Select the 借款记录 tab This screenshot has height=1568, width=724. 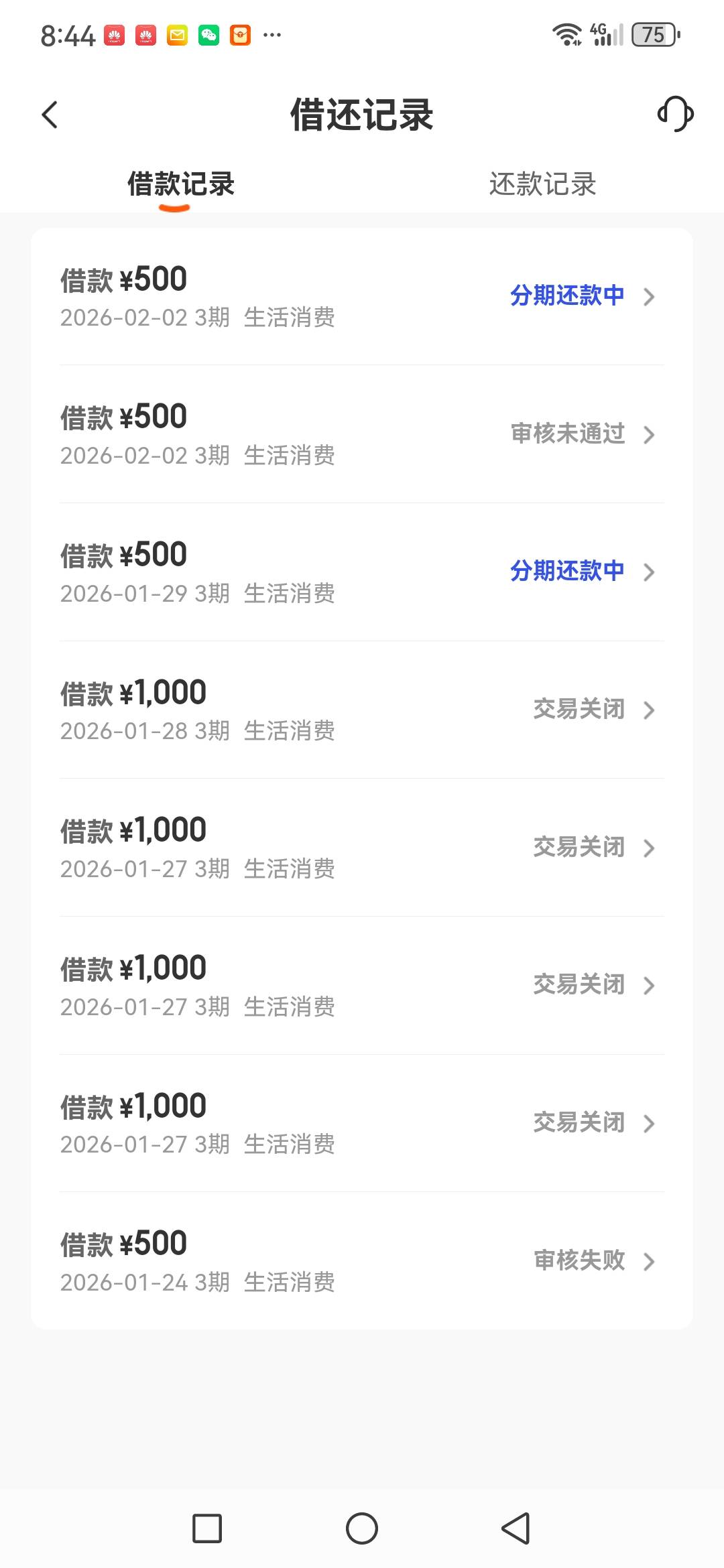[x=181, y=184]
